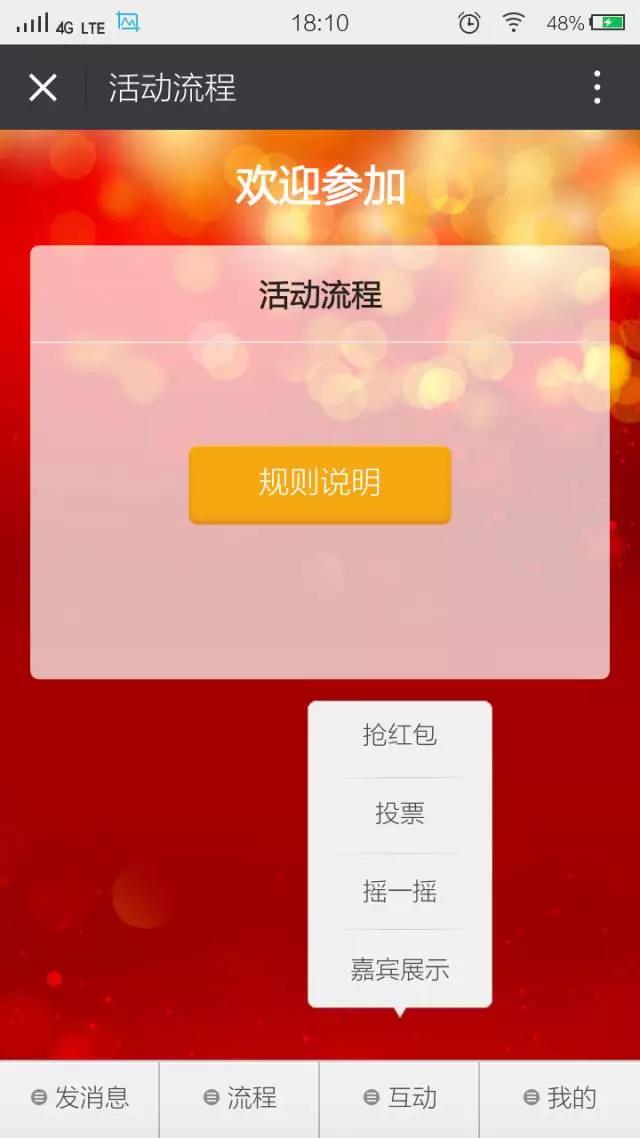Tap the 规则说明 button

320,484
